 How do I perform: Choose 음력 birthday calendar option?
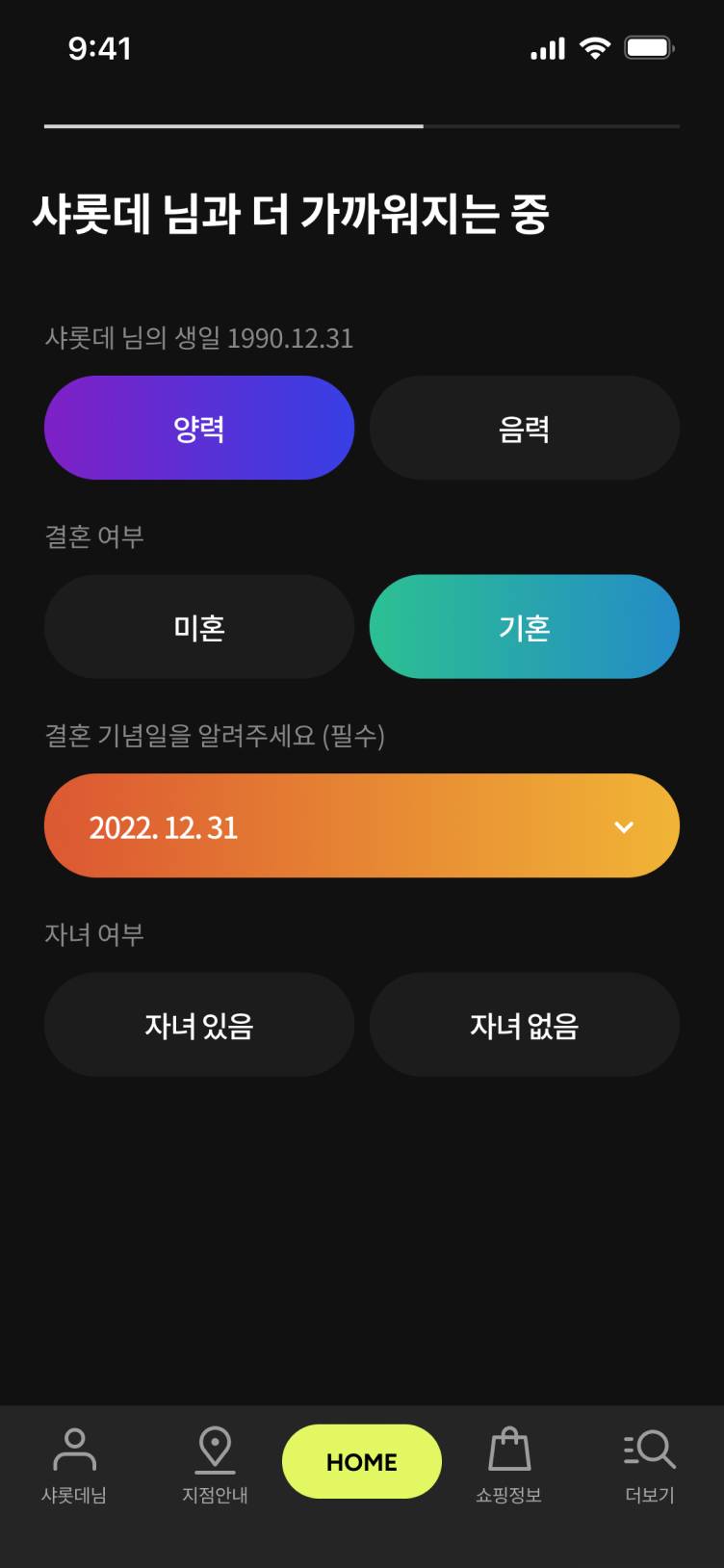pos(525,428)
